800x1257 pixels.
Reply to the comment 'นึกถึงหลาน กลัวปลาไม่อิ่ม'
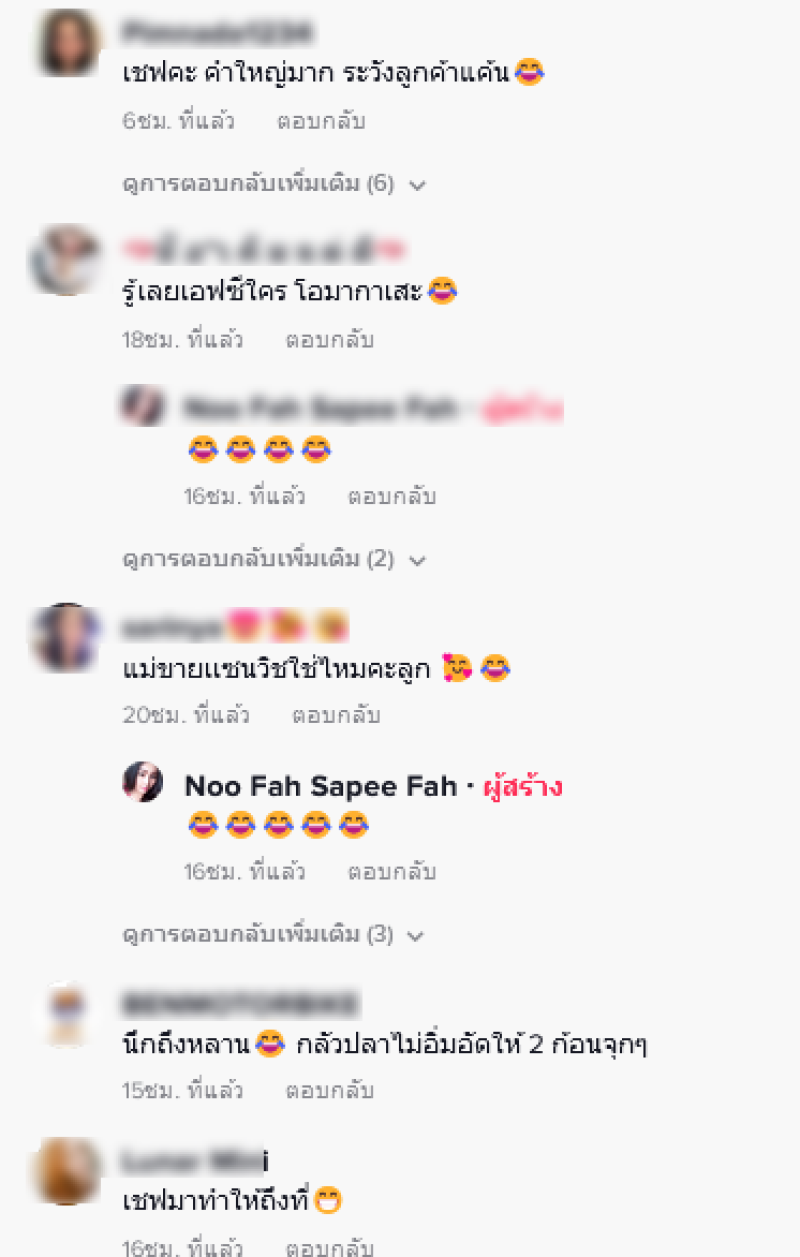[x=329, y=1090]
